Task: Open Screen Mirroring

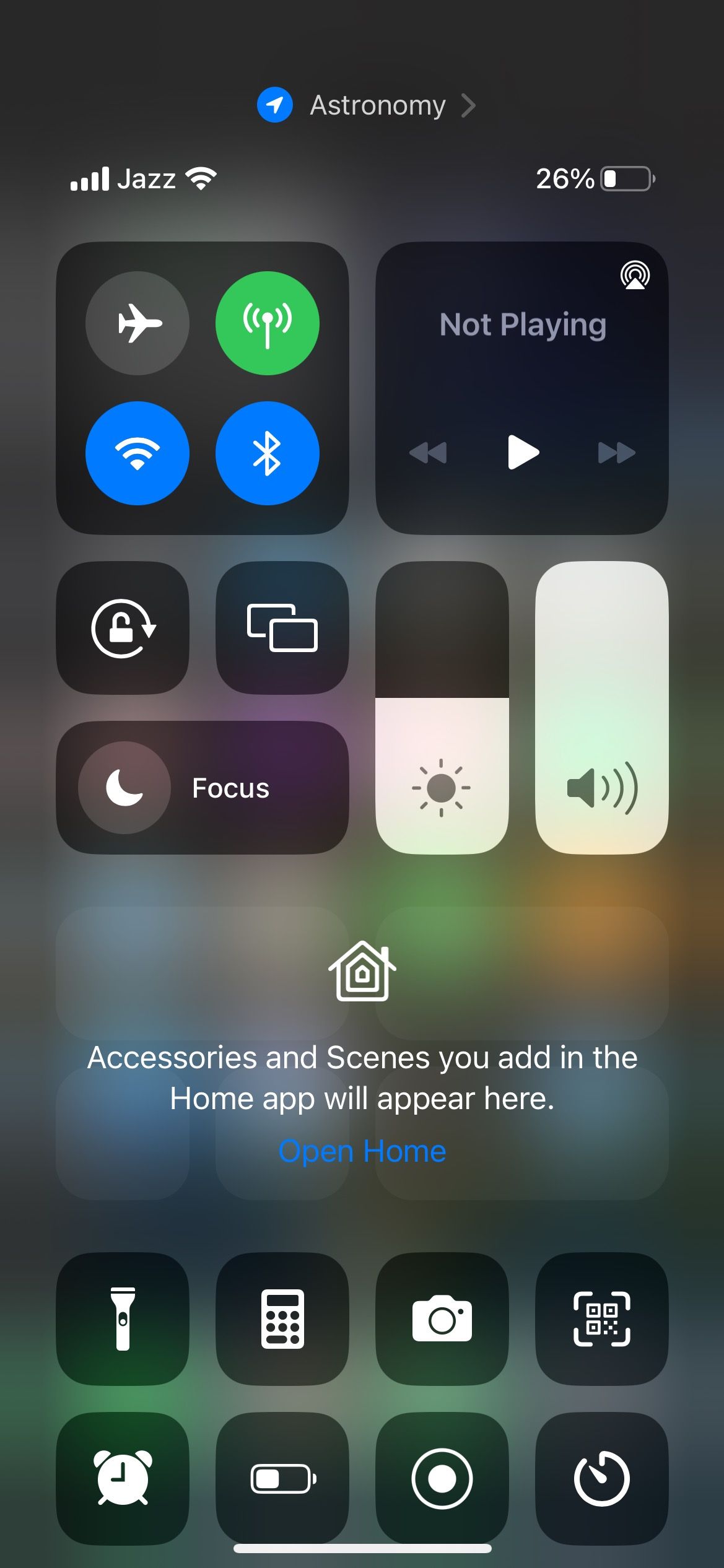Action: pyautogui.click(x=282, y=628)
